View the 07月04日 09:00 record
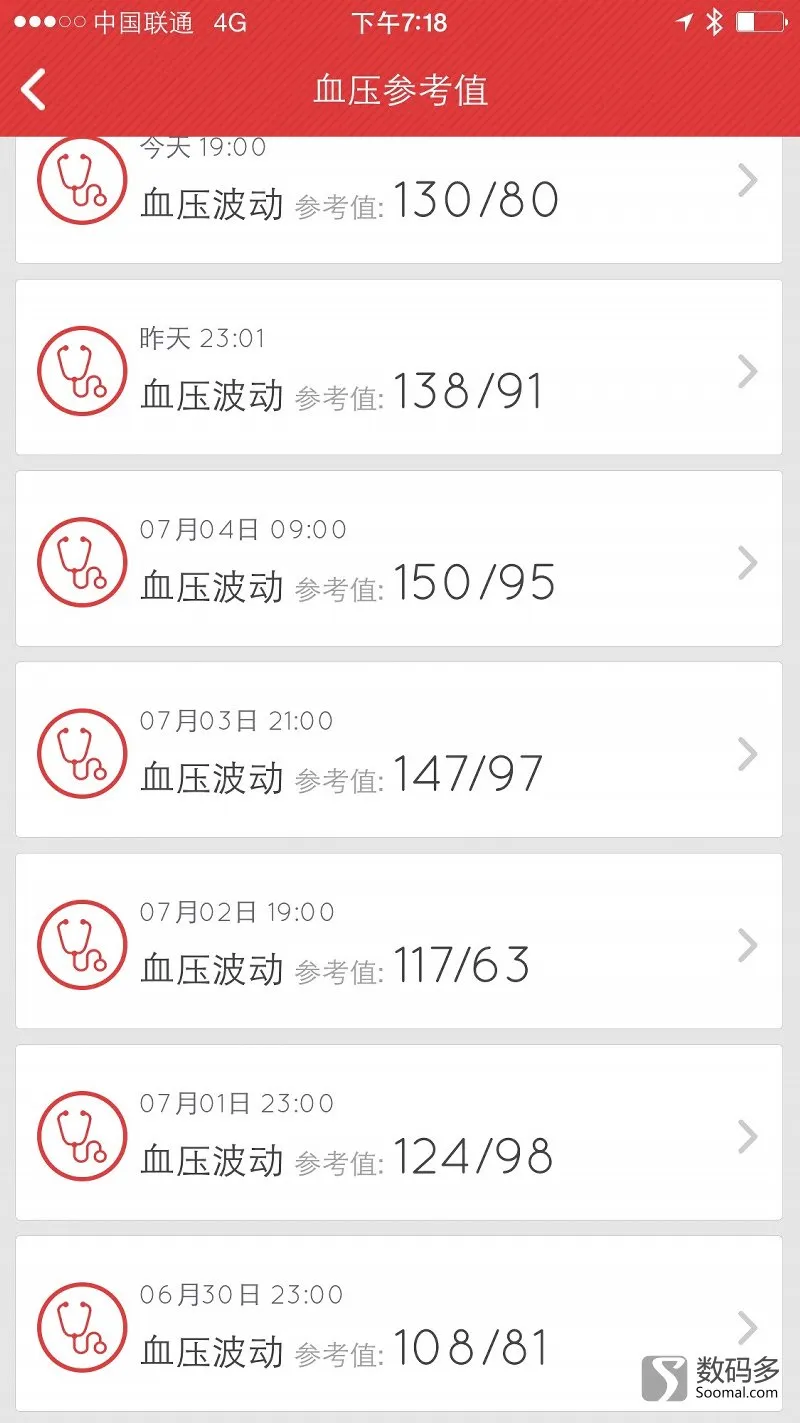 [x=399, y=558]
